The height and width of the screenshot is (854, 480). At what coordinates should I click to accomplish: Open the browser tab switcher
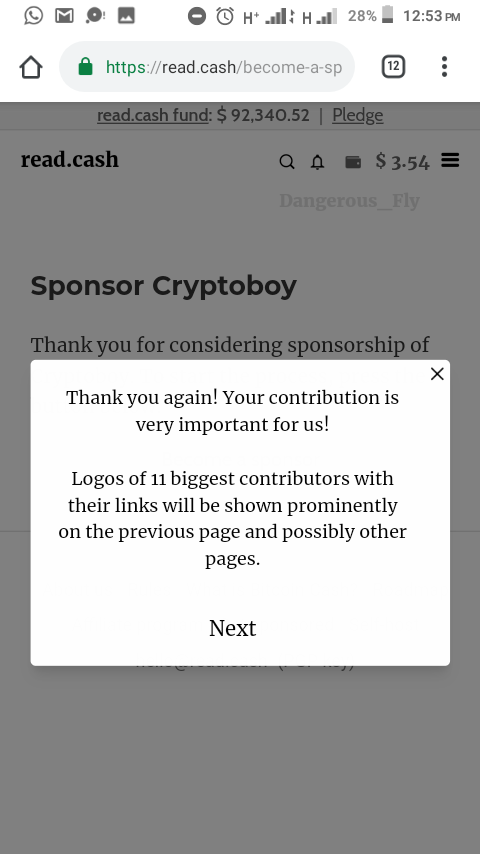point(393,66)
